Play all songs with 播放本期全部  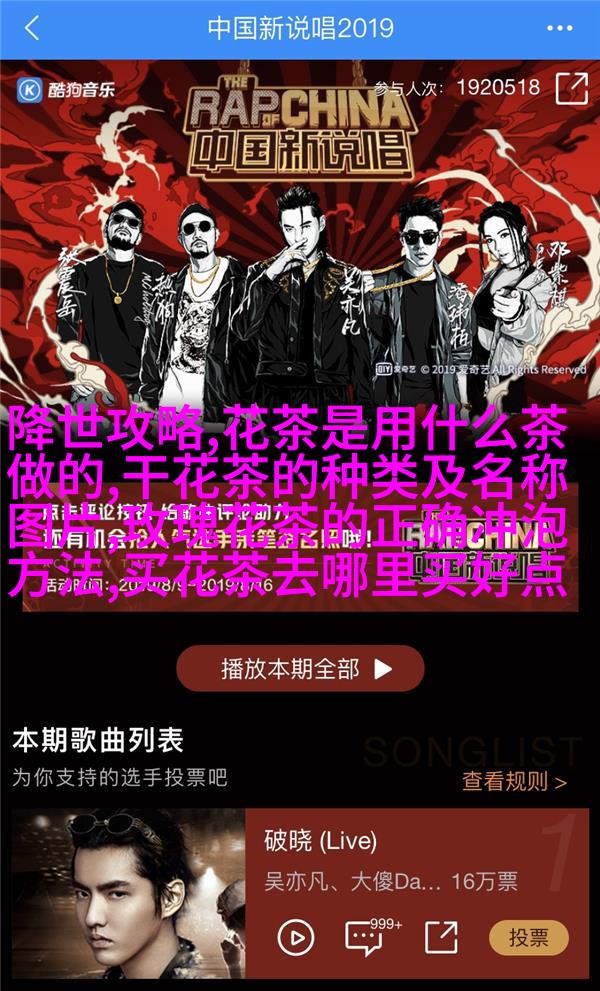coord(300,670)
